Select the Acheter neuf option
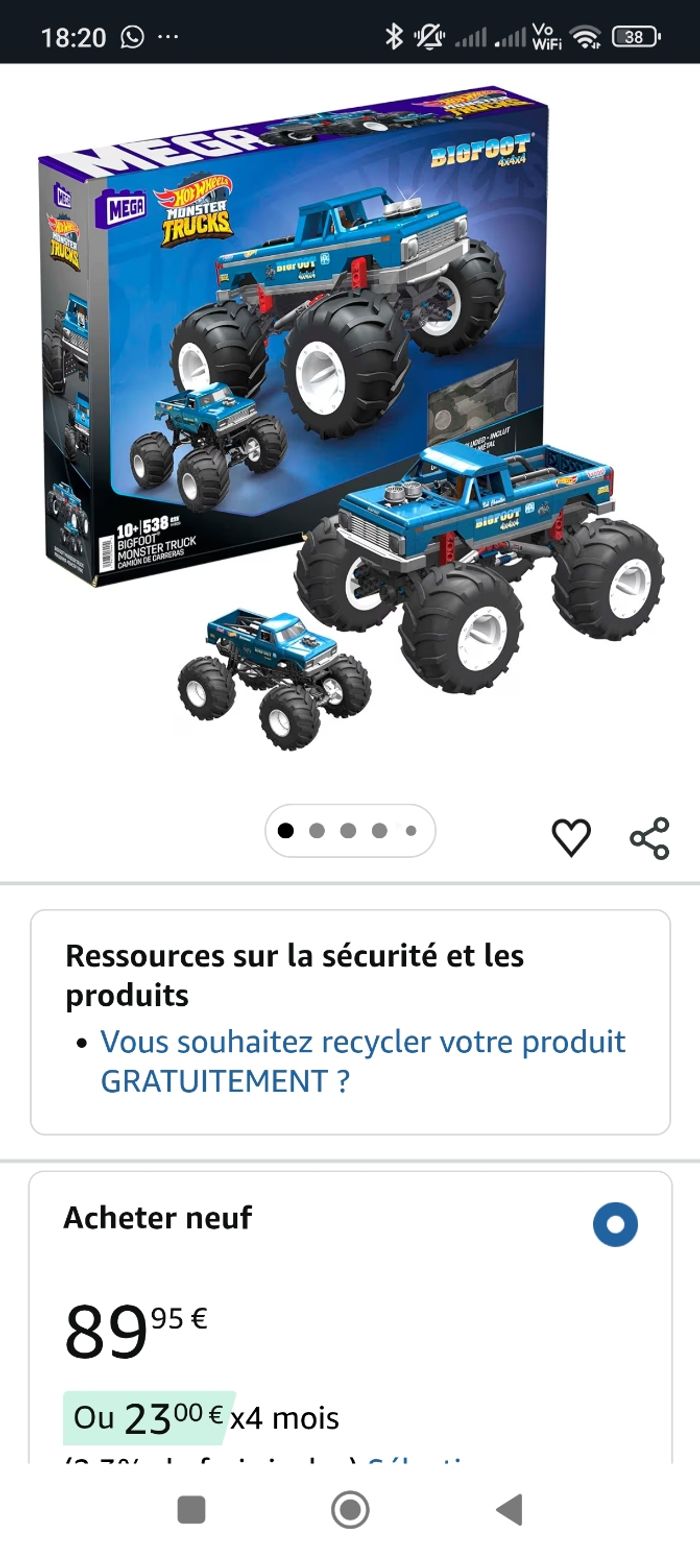 pyautogui.click(x=614, y=1225)
